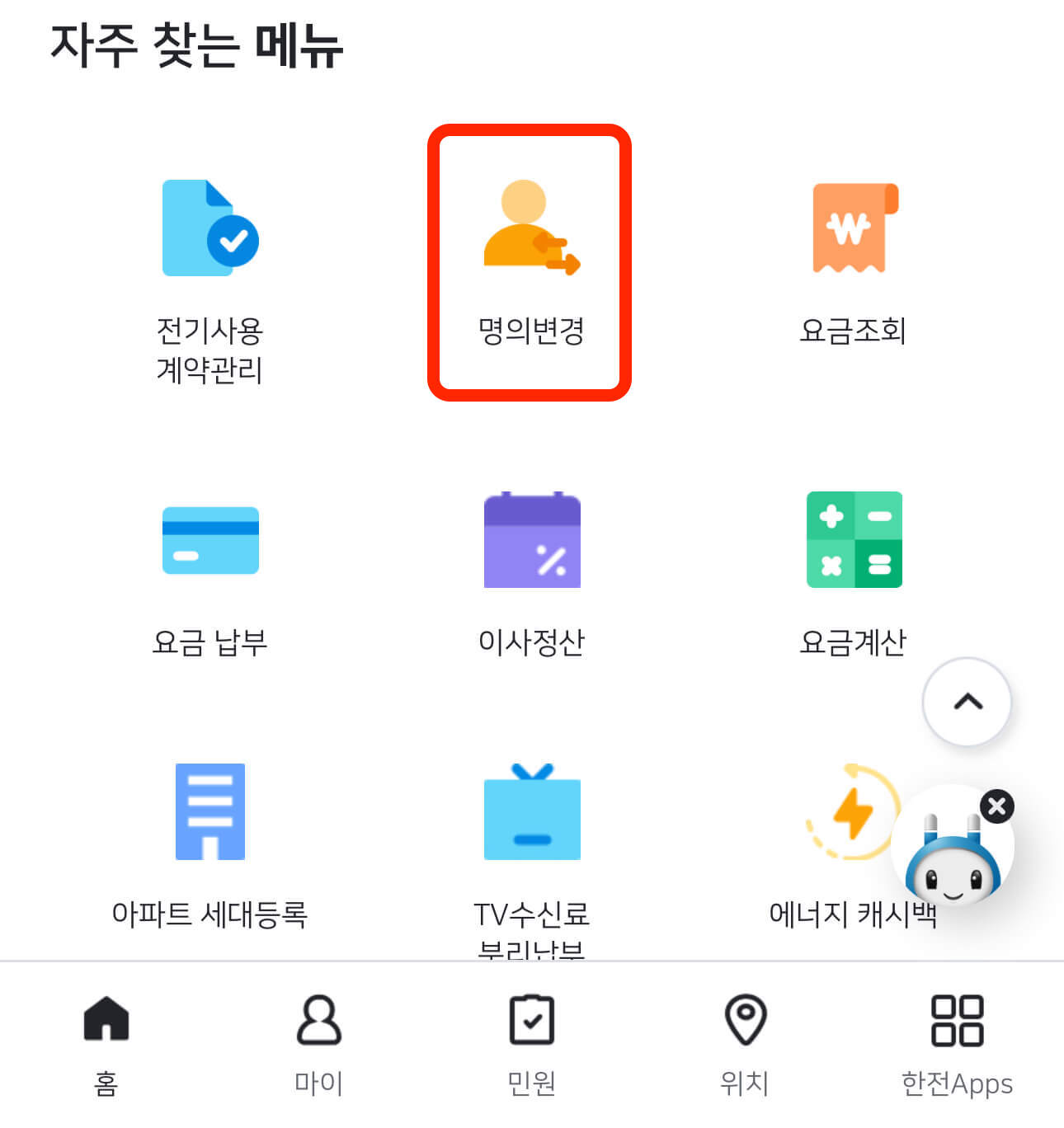Tap the scroll-to-top chevron button
Image resolution: width=1064 pixels, height=1128 pixels.
click(x=967, y=703)
